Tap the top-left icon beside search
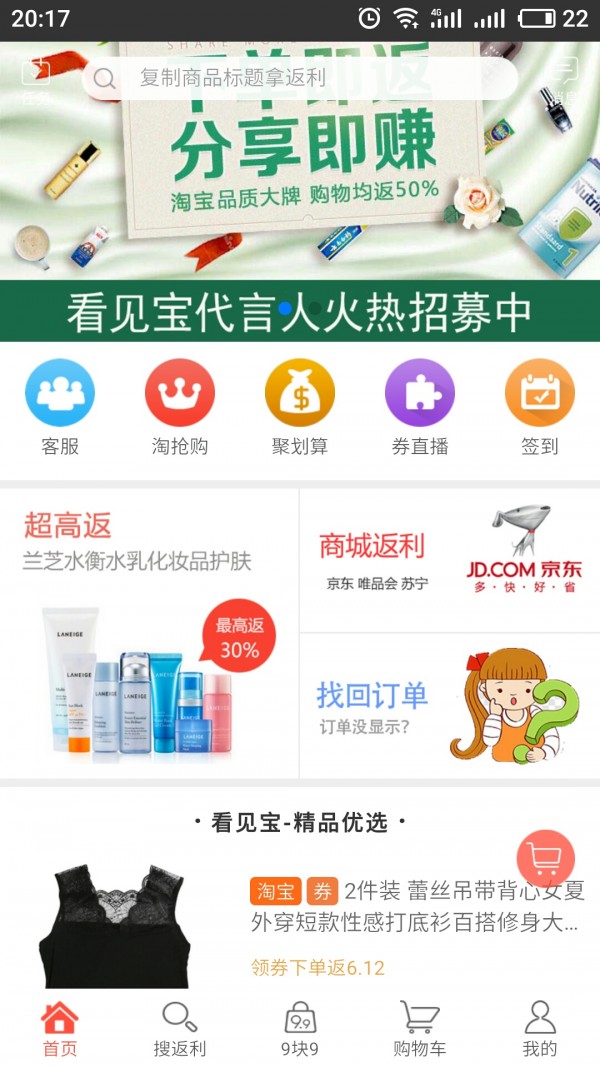The image size is (600, 1067). [35, 75]
